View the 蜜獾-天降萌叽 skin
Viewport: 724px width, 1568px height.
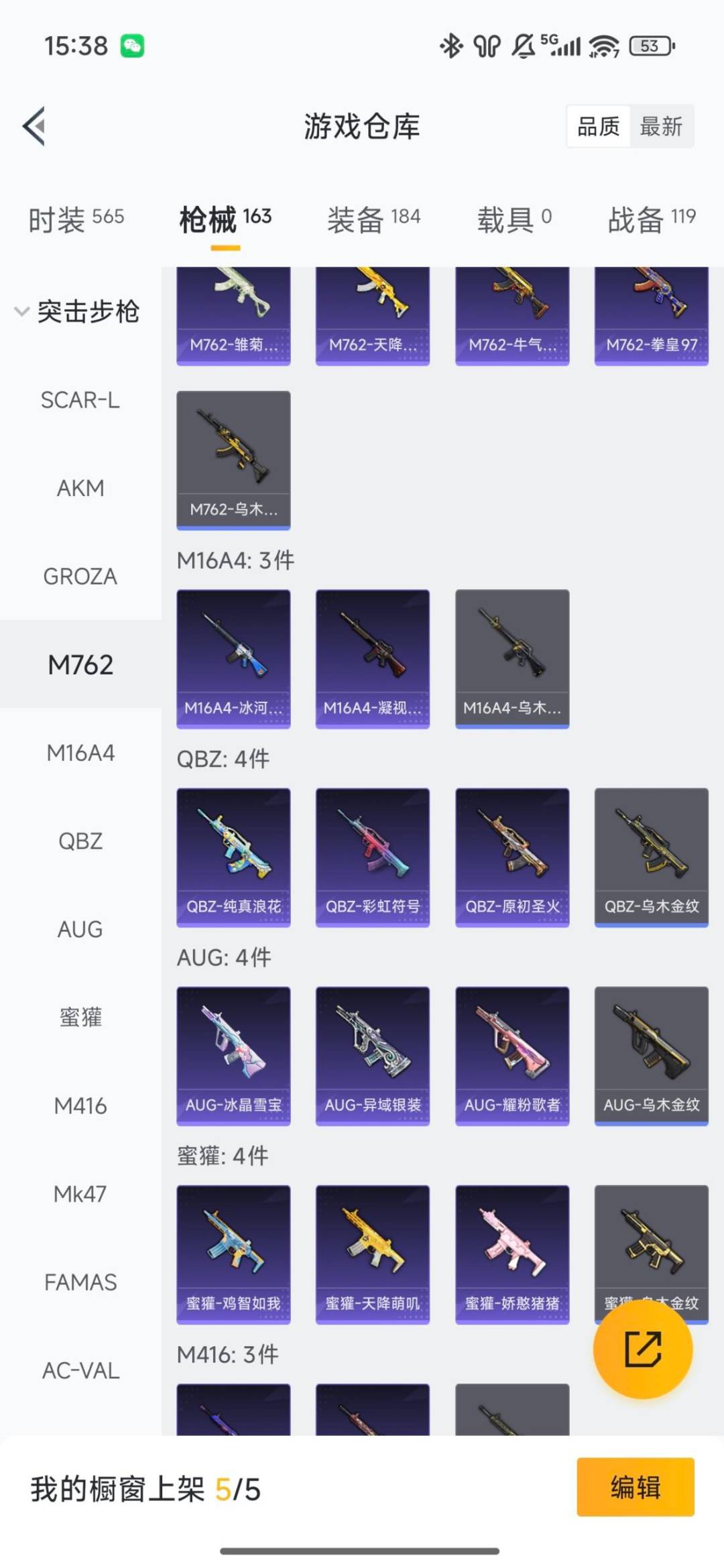coord(372,1254)
